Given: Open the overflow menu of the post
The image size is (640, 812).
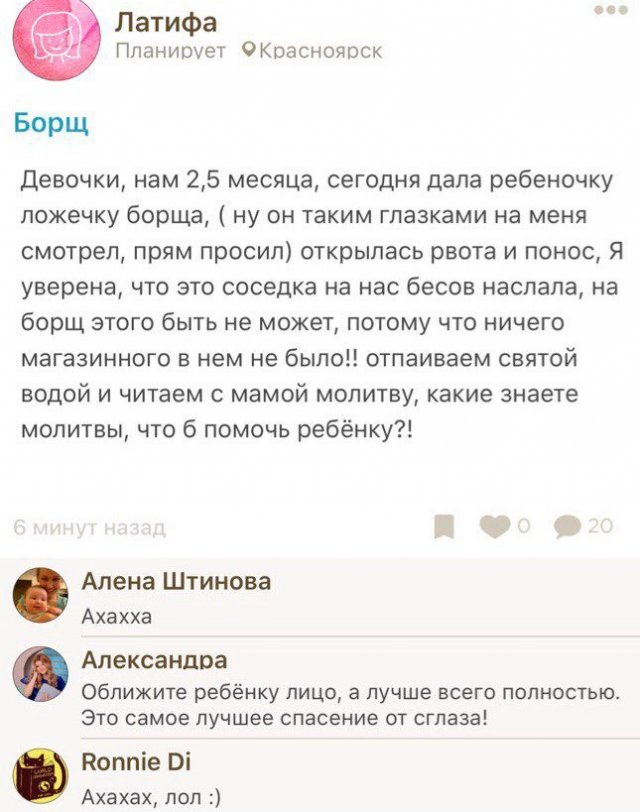Looking at the screenshot, I should [613, 9].
